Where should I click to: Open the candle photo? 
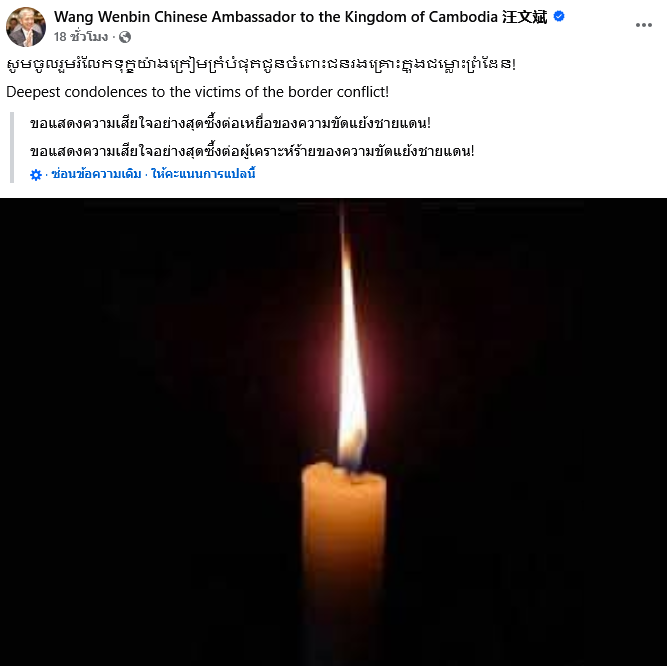click(x=333, y=432)
